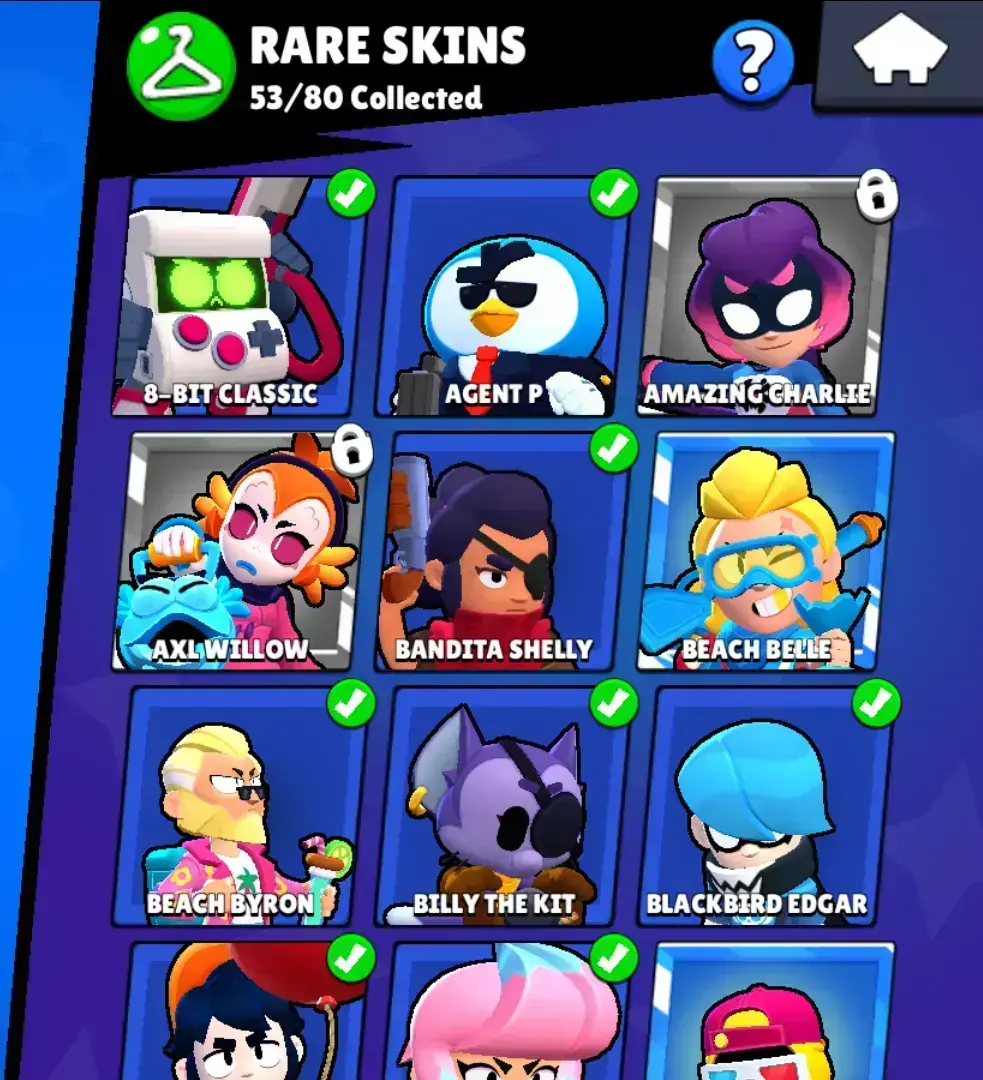The height and width of the screenshot is (1080, 983).
Task: Select the Bandita Shelly skin
Action: 502,553
